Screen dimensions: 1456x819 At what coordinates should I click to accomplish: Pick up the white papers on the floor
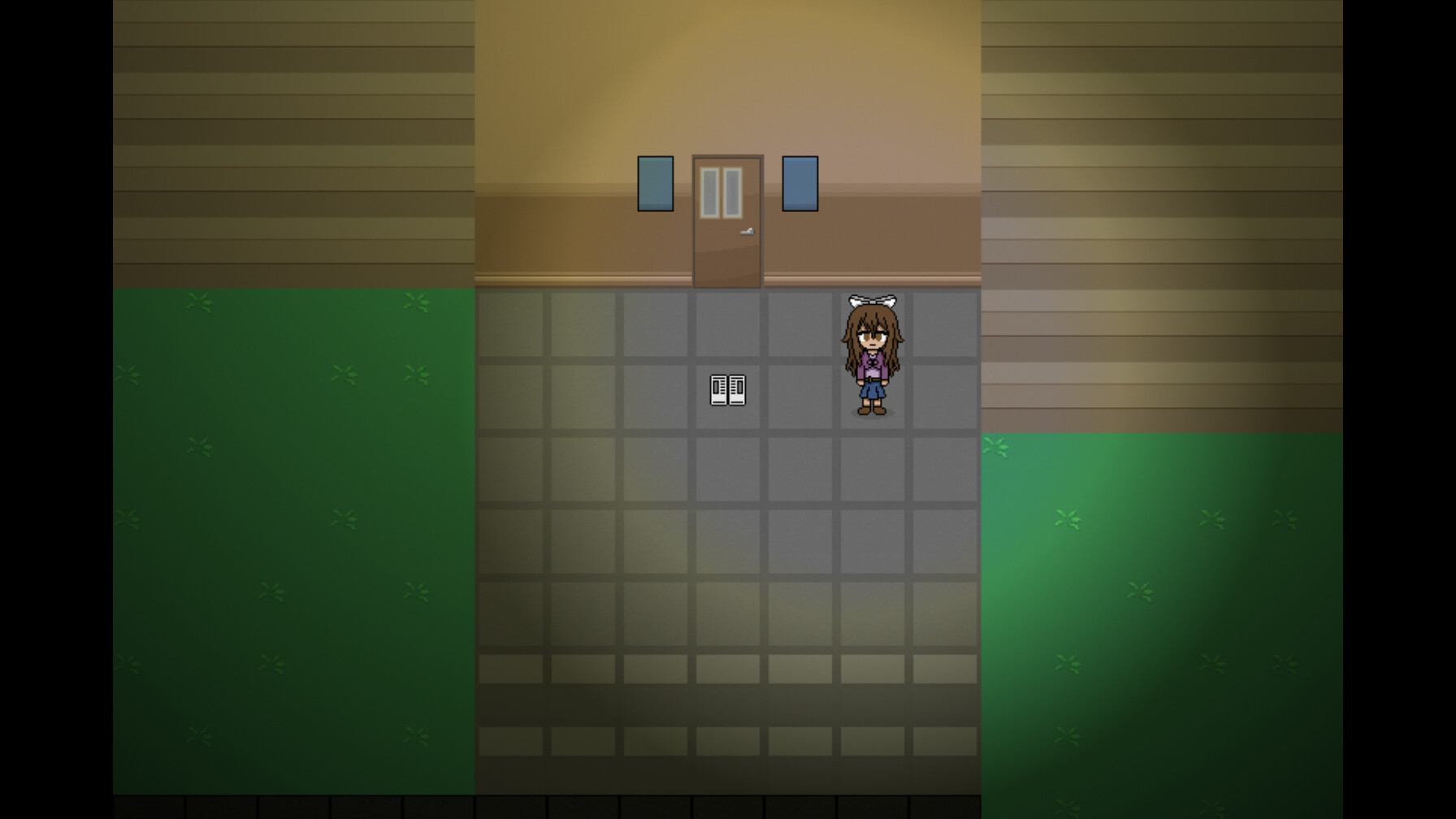[x=727, y=390]
